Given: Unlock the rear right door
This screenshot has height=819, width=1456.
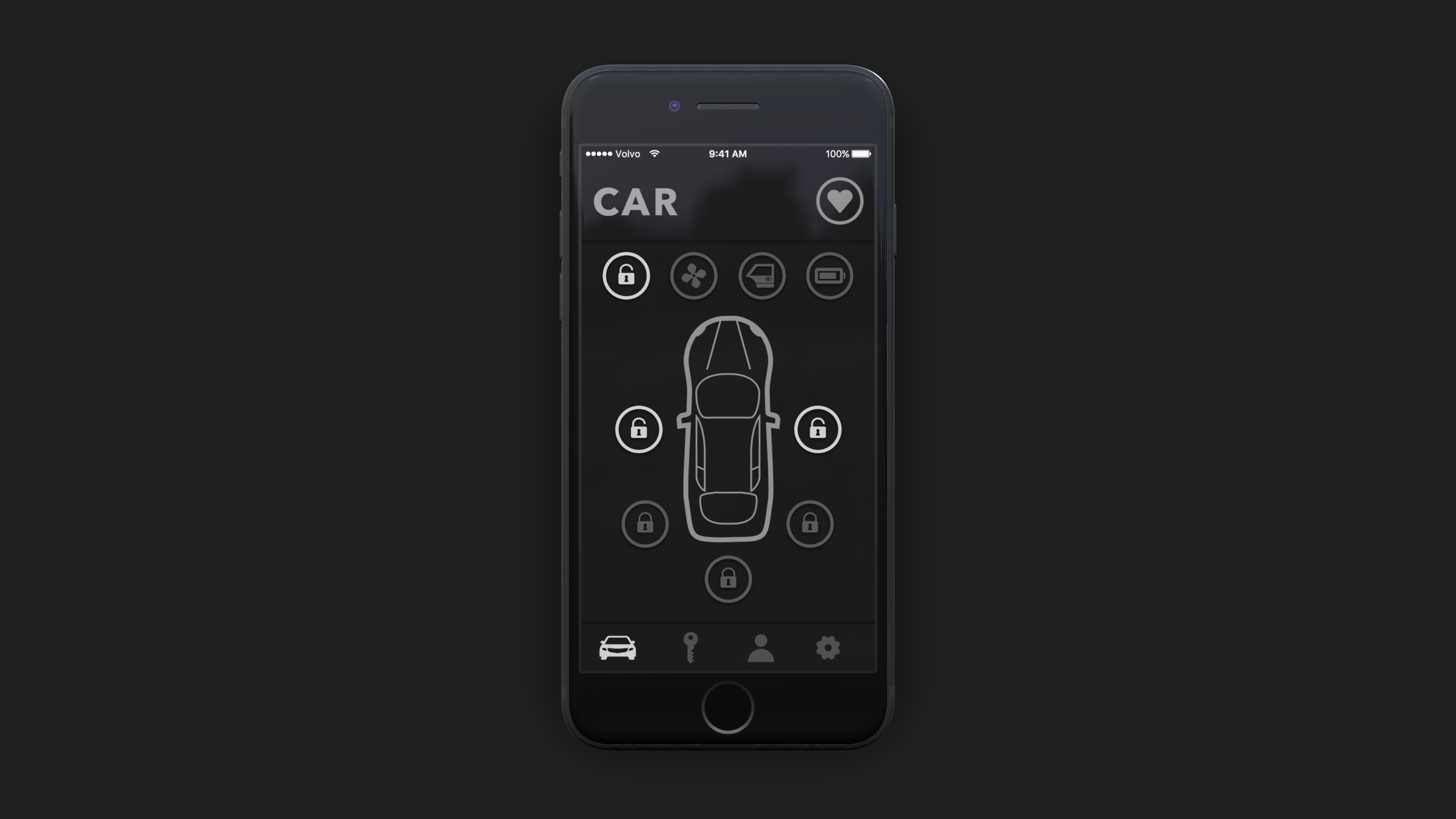Looking at the screenshot, I should tap(810, 524).
